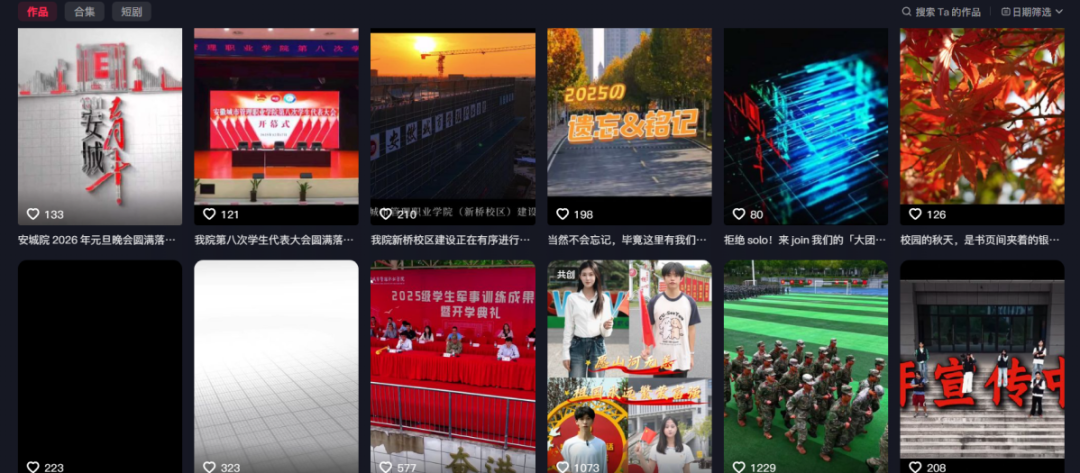
Task: Open the 我院新桥校区建设 construction video
Action: click(x=453, y=126)
